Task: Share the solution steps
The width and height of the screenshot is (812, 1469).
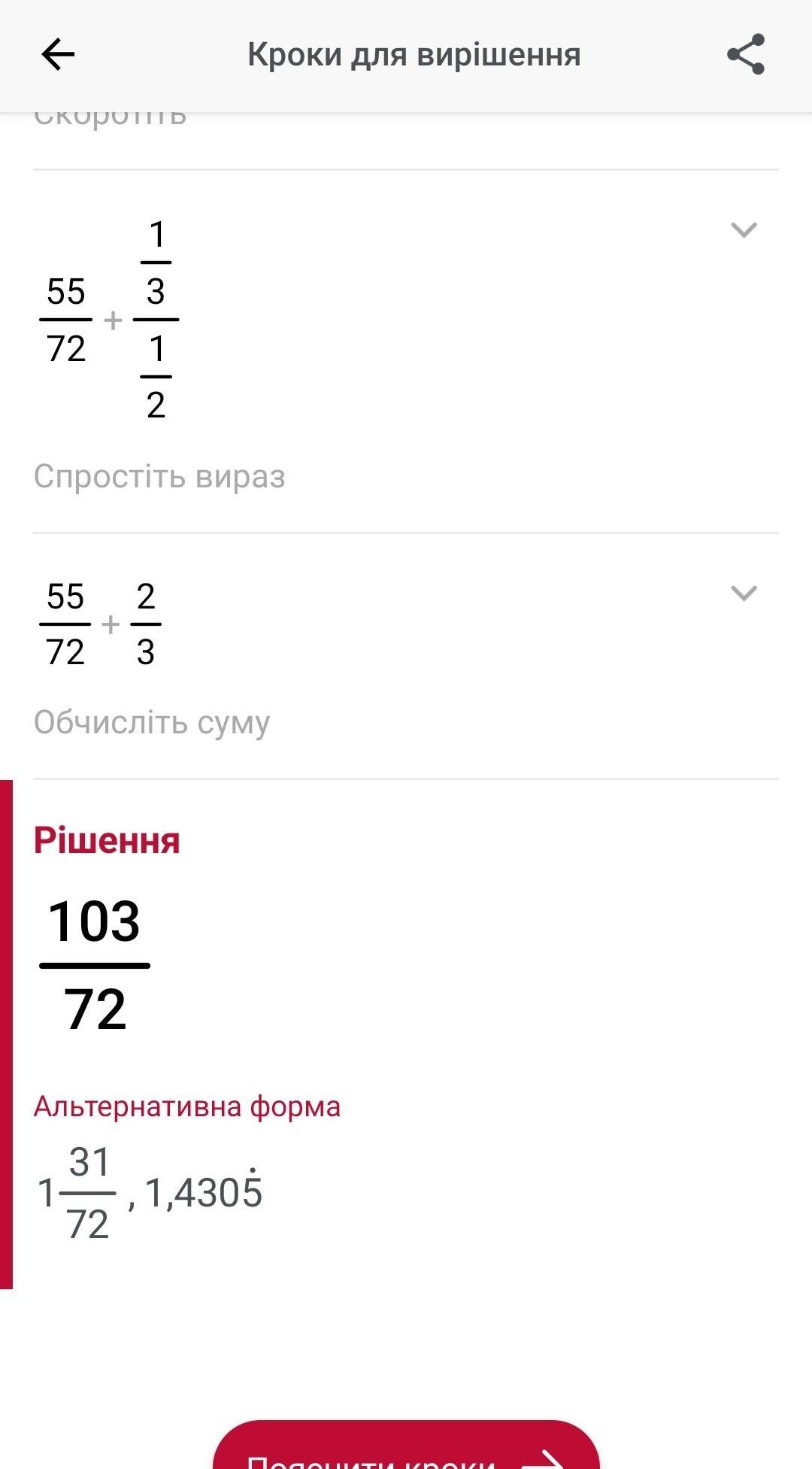Action: pyautogui.click(x=745, y=54)
